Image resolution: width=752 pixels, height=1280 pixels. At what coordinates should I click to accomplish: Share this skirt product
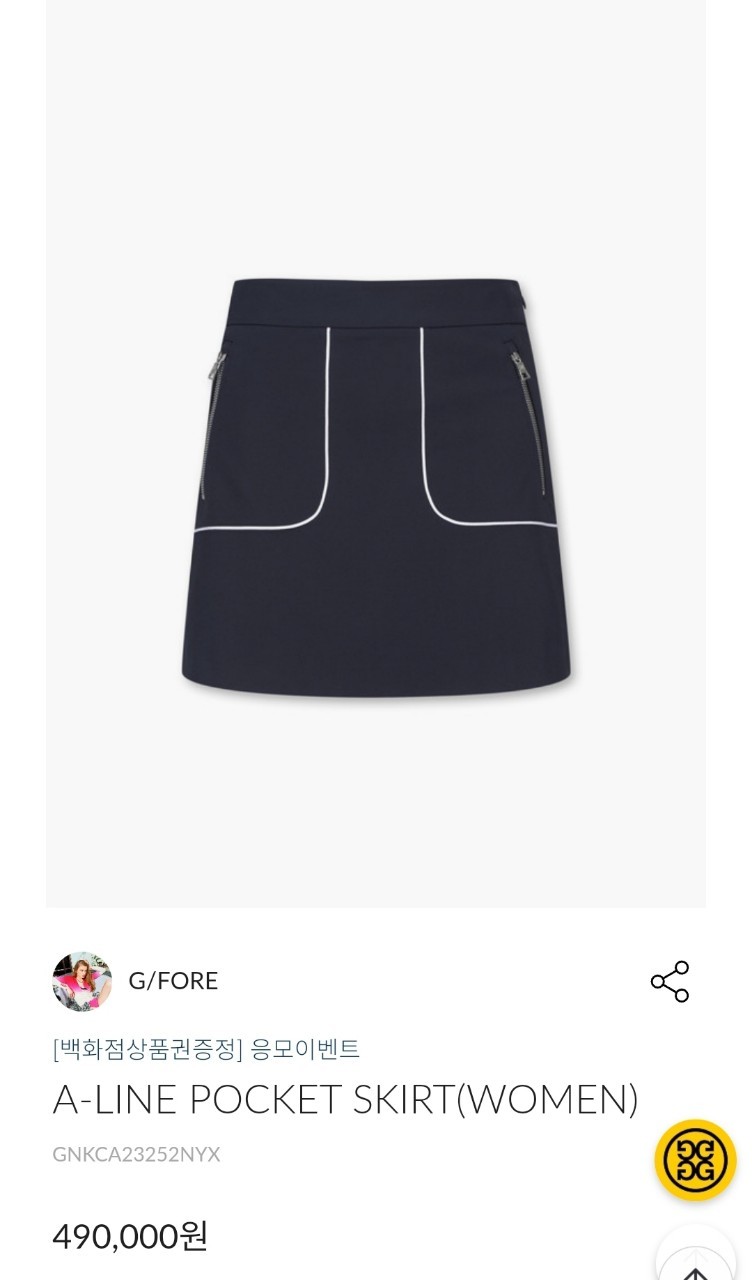669,981
